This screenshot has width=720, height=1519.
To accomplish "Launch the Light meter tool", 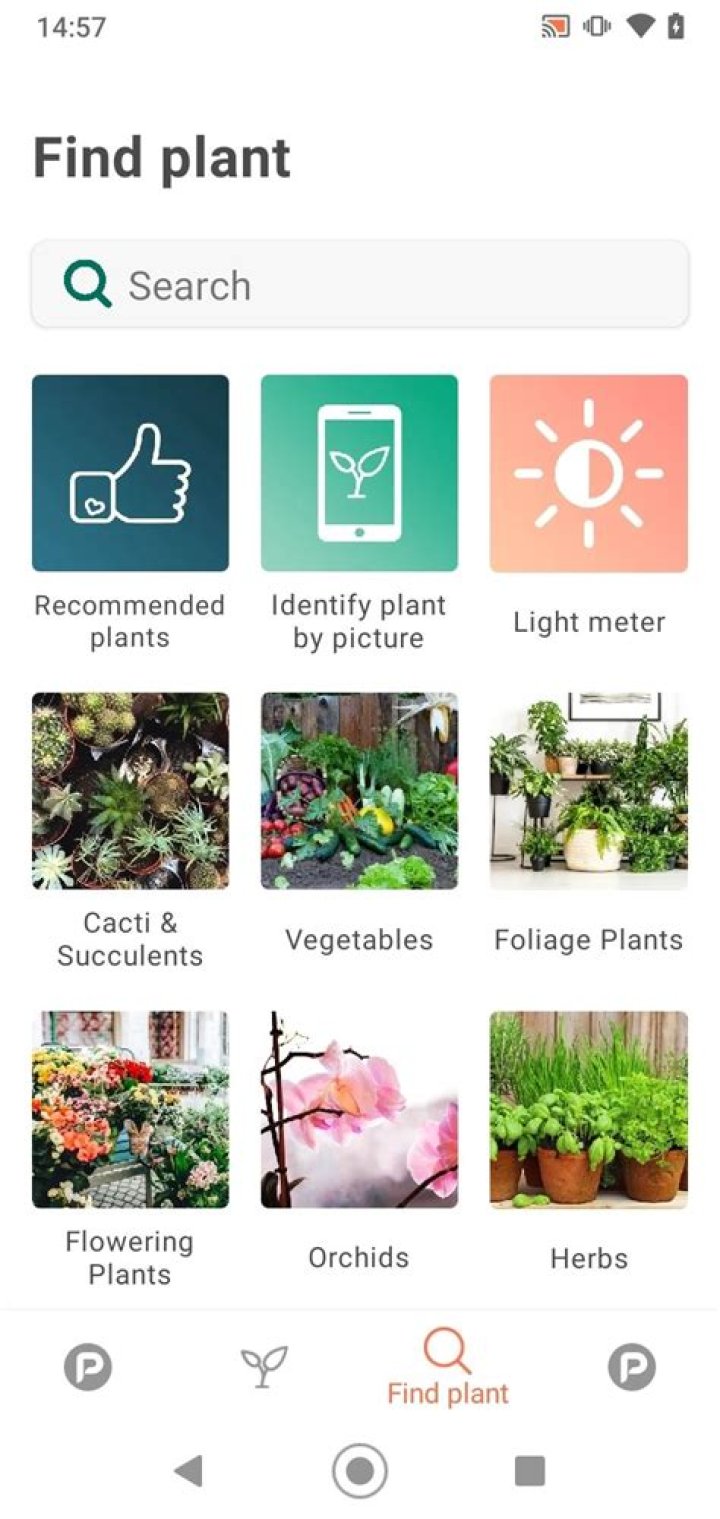I will point(588,473).
